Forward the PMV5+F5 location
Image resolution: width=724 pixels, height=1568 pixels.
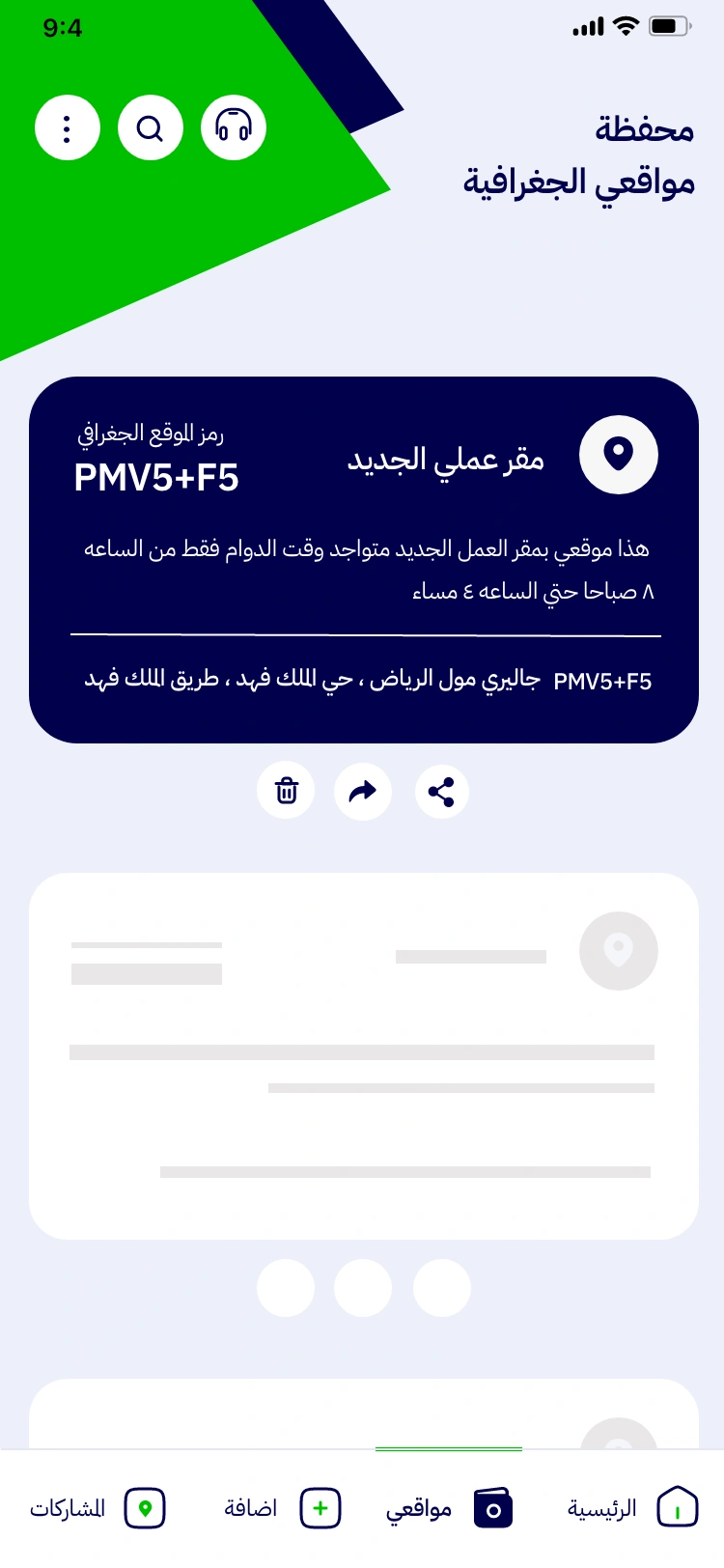tap(363, 791)
